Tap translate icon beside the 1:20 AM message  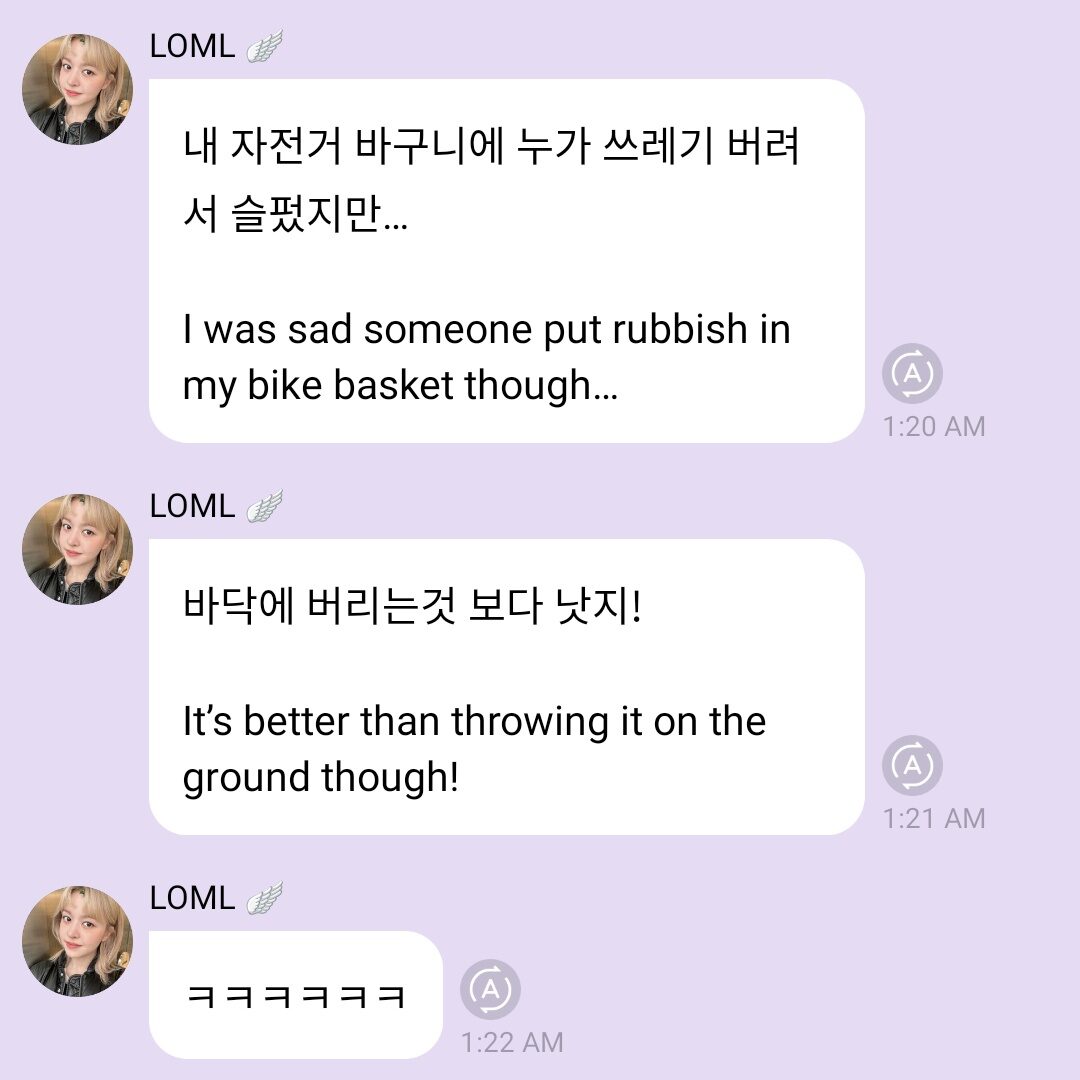(x=912, y=374)
